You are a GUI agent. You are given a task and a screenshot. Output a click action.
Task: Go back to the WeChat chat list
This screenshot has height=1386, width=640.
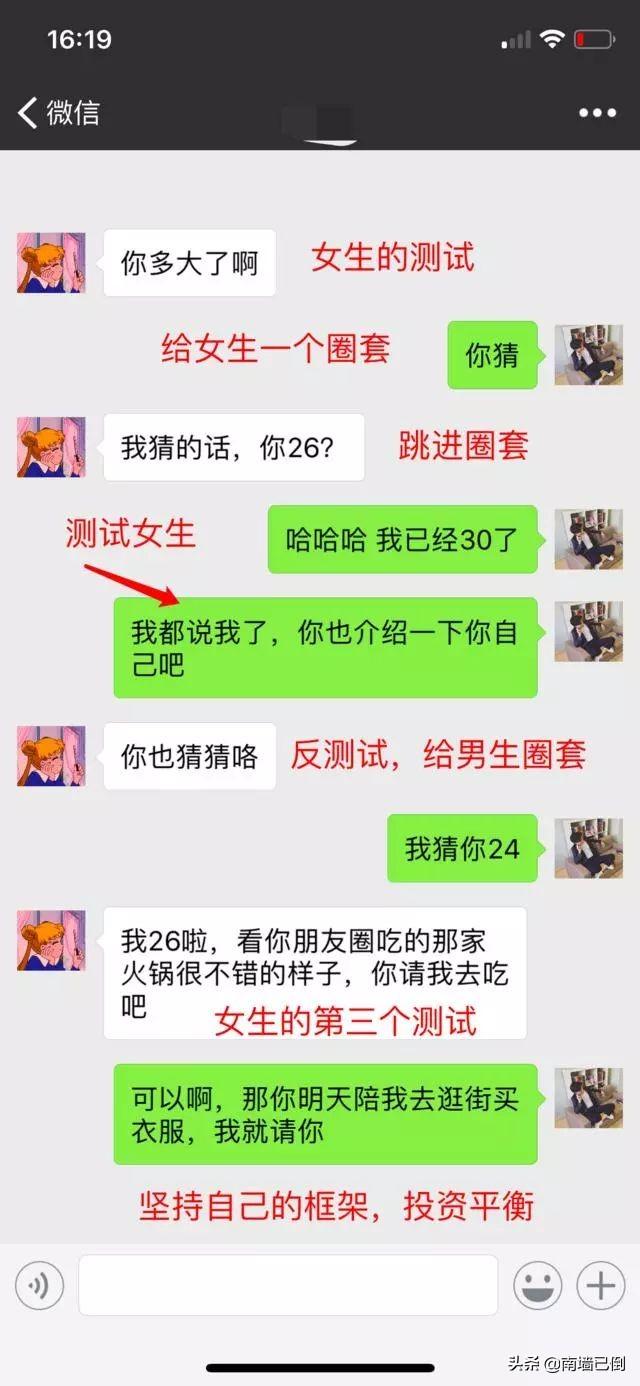point(58,112)
